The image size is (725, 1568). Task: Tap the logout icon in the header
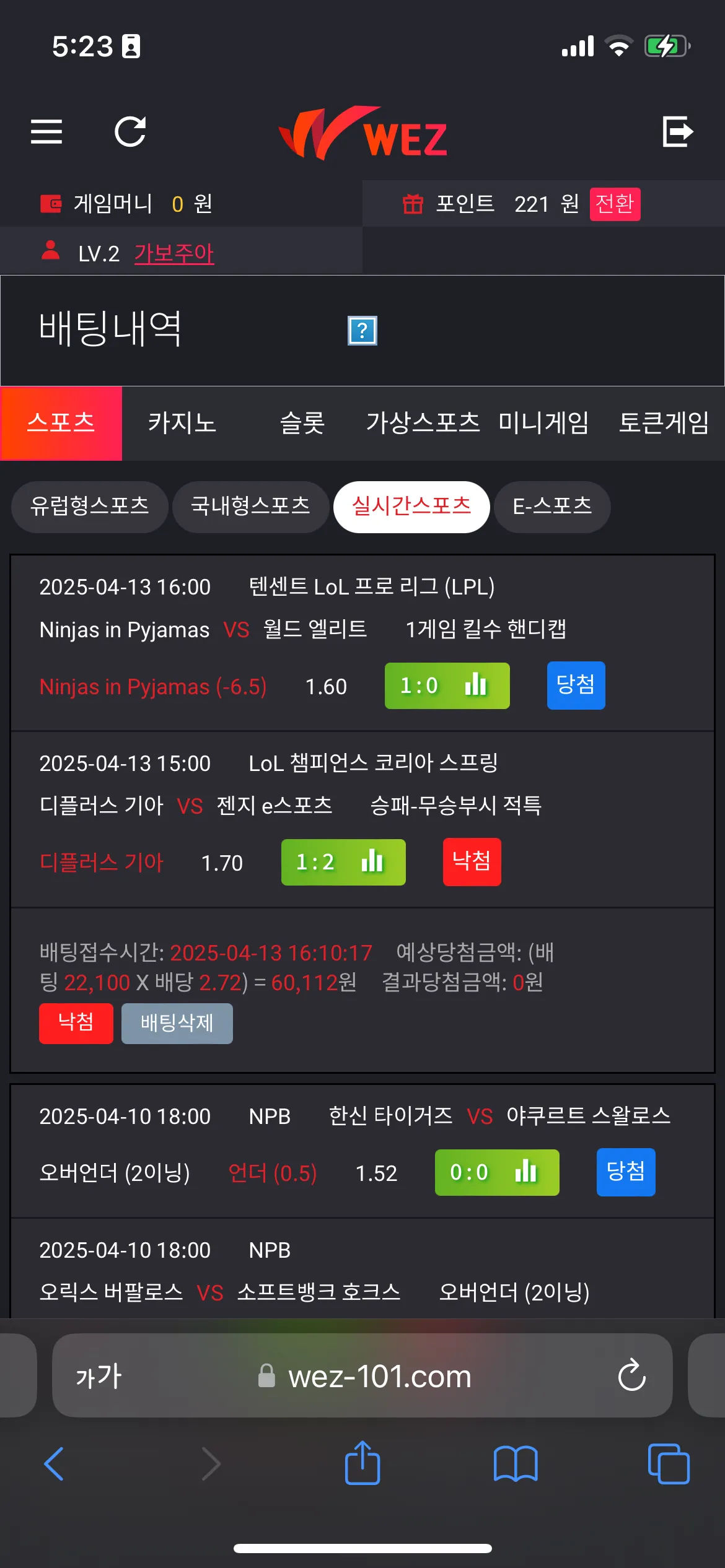point(677,131)
